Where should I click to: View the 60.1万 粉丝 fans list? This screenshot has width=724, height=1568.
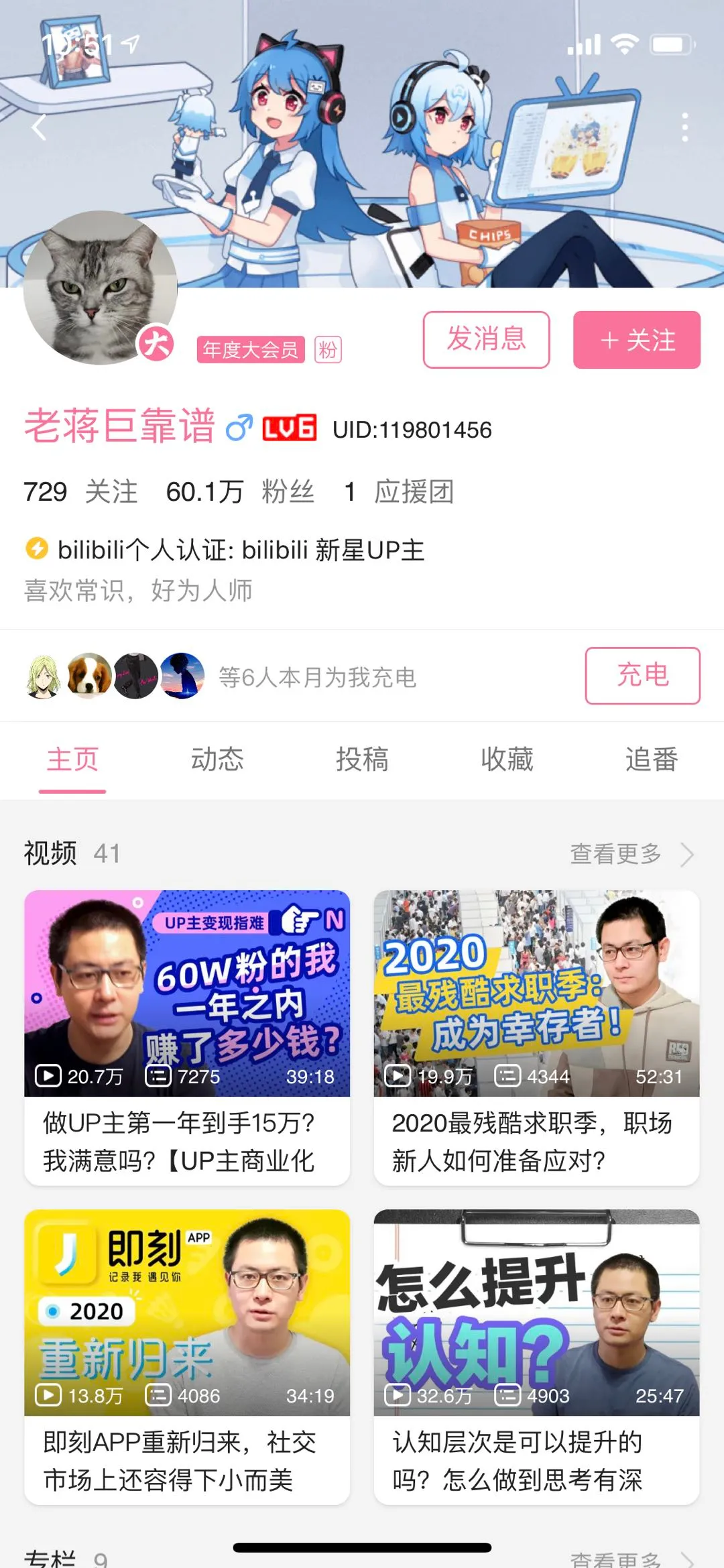tap(240, 491)
